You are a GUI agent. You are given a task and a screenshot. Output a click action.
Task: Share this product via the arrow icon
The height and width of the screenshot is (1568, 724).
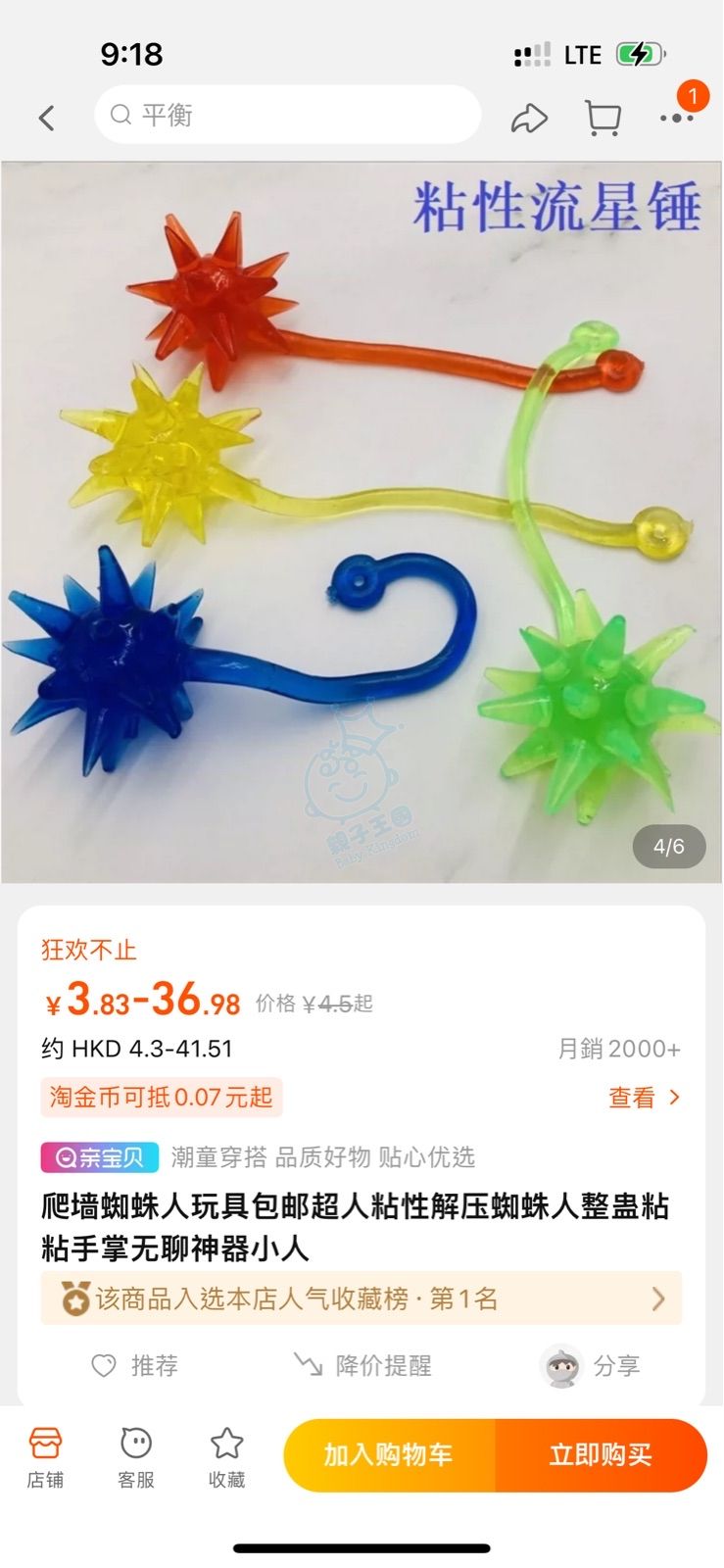click(x=529, y=119)
